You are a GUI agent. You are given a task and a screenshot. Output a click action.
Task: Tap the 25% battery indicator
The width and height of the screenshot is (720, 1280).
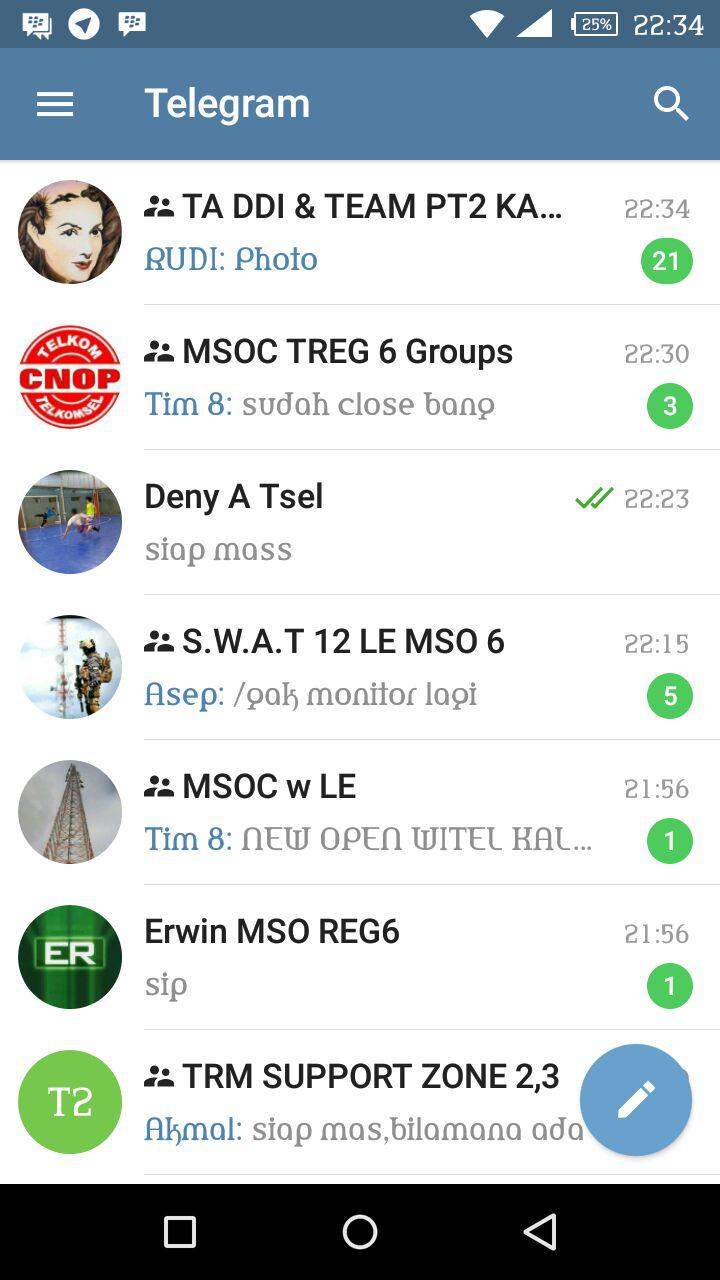(597, 24)
